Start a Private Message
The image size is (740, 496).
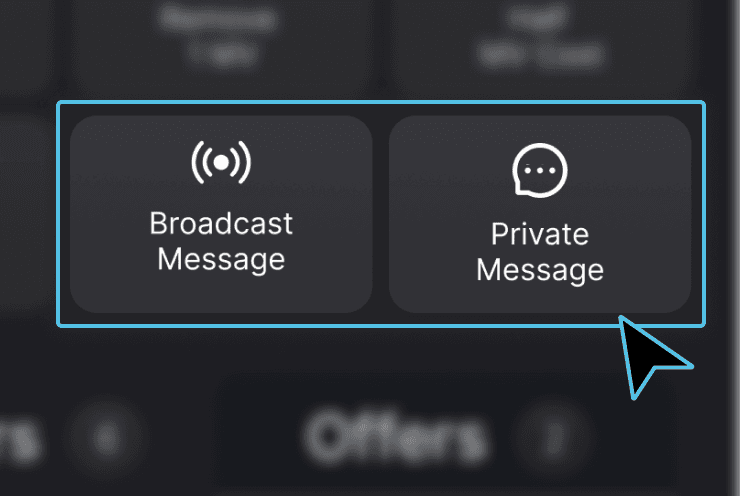539,214
